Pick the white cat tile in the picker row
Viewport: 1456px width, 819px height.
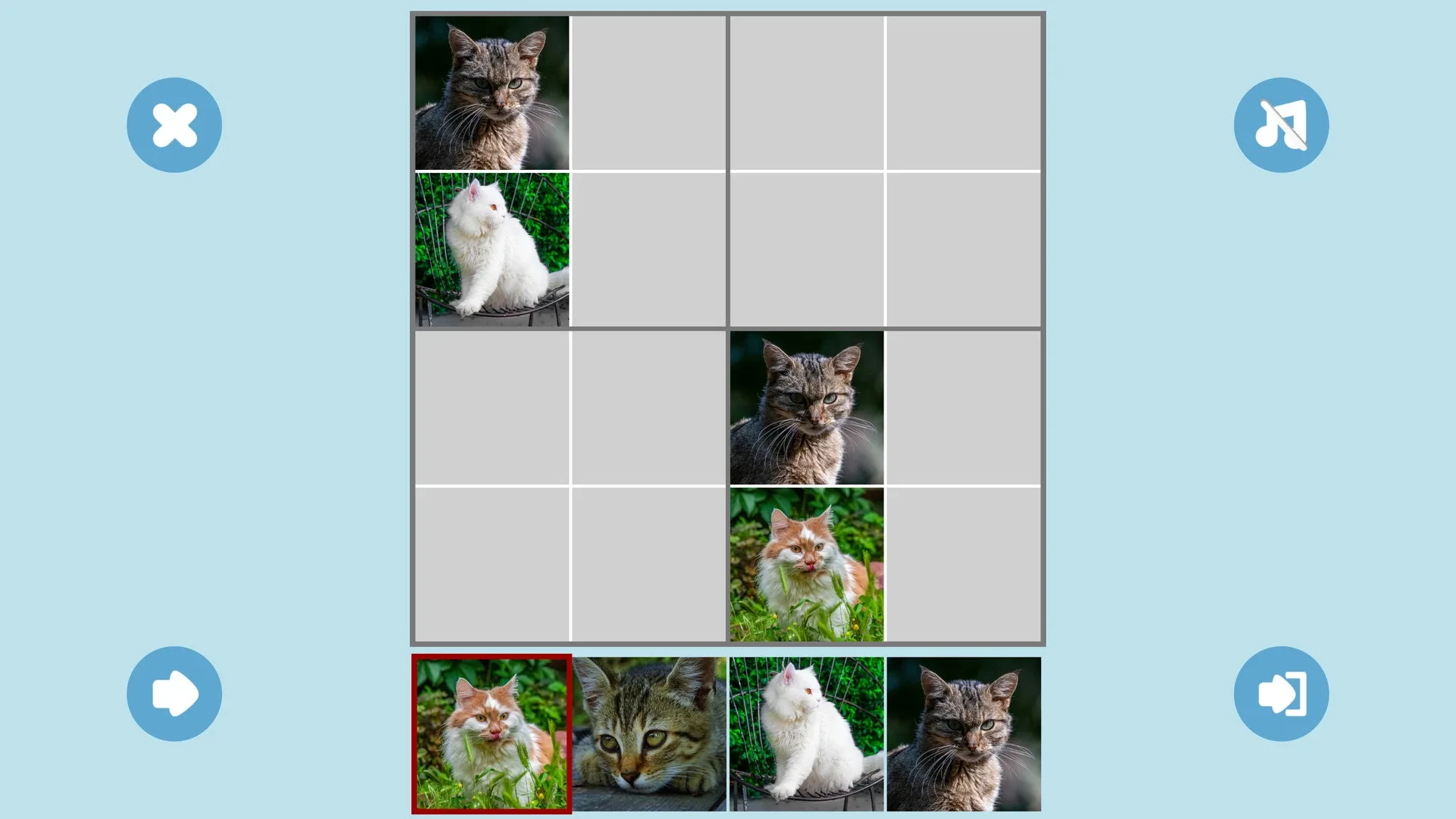pyautogui.click(x=807, y=734)
